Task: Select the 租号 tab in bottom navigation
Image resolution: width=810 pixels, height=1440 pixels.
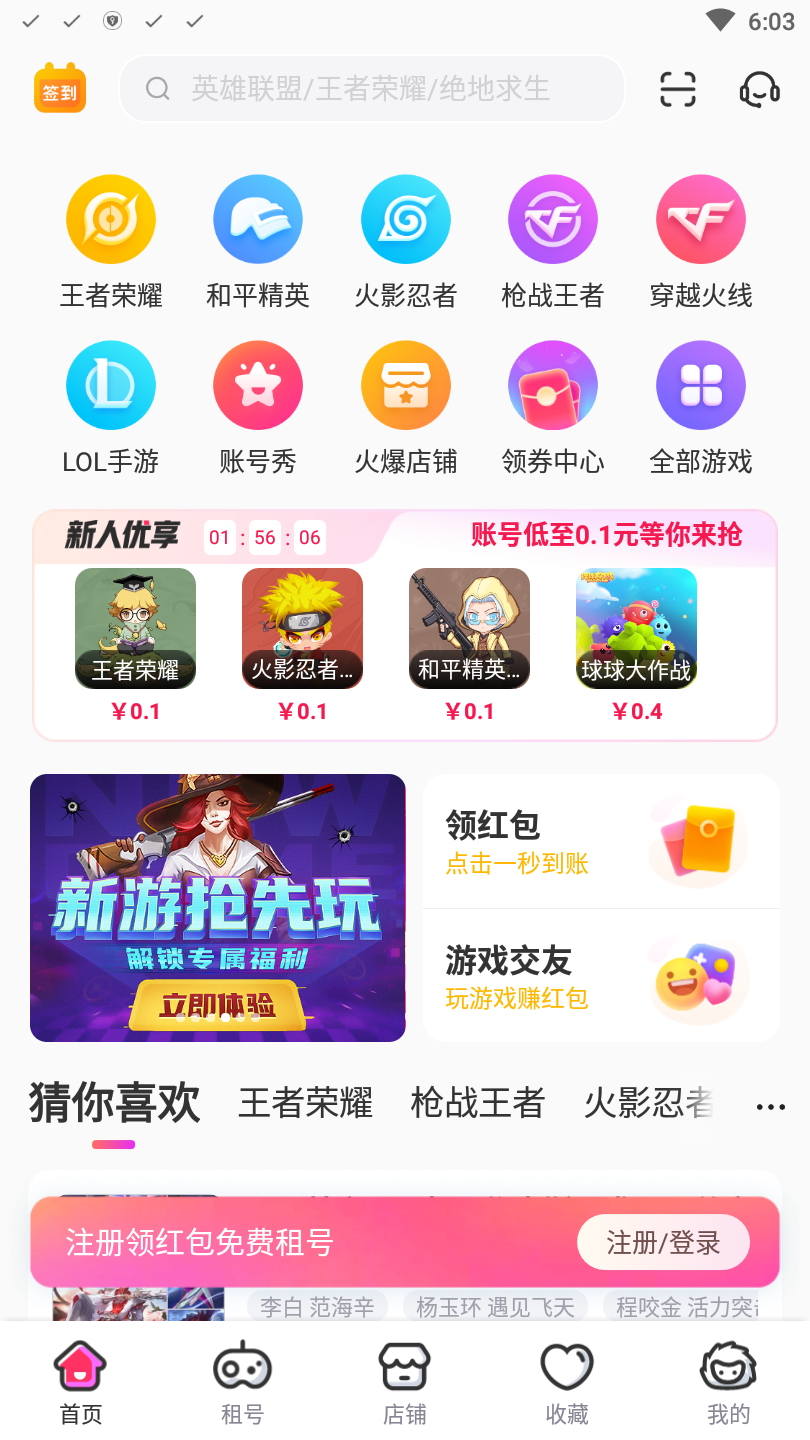Action: [241, 1381]
